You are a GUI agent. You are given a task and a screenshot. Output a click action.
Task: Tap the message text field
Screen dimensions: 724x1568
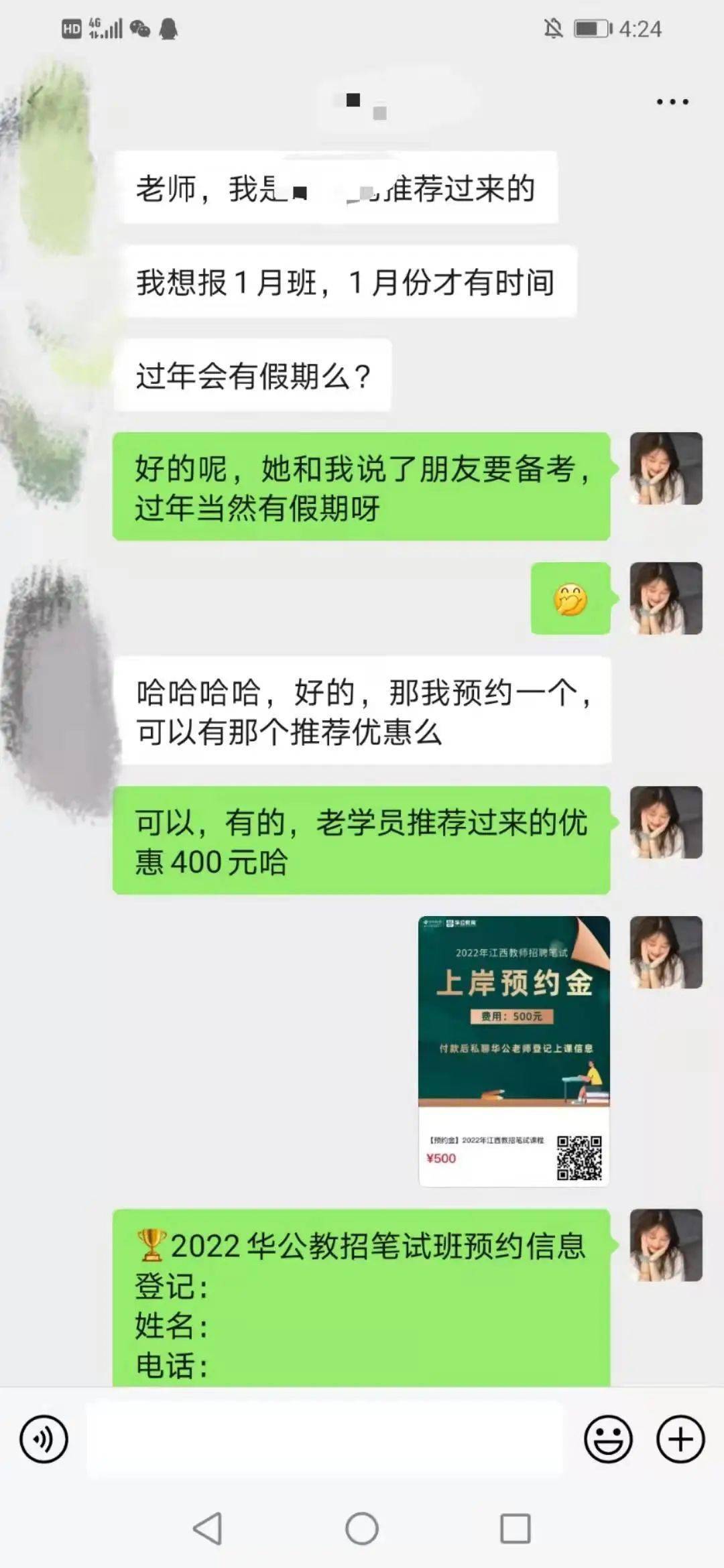click(325, 1439)
